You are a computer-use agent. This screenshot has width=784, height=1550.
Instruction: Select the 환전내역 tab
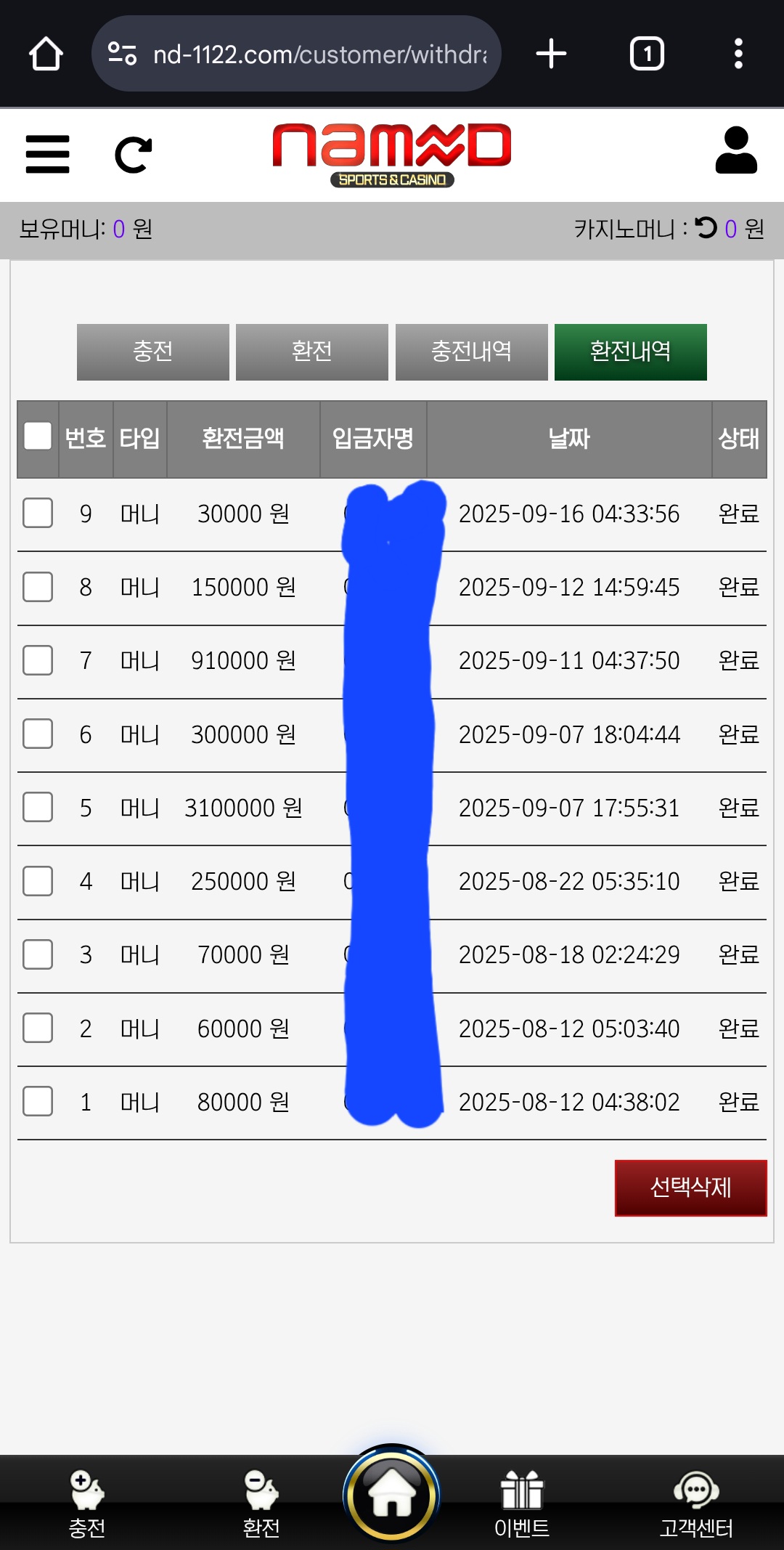tap(630, 352)
